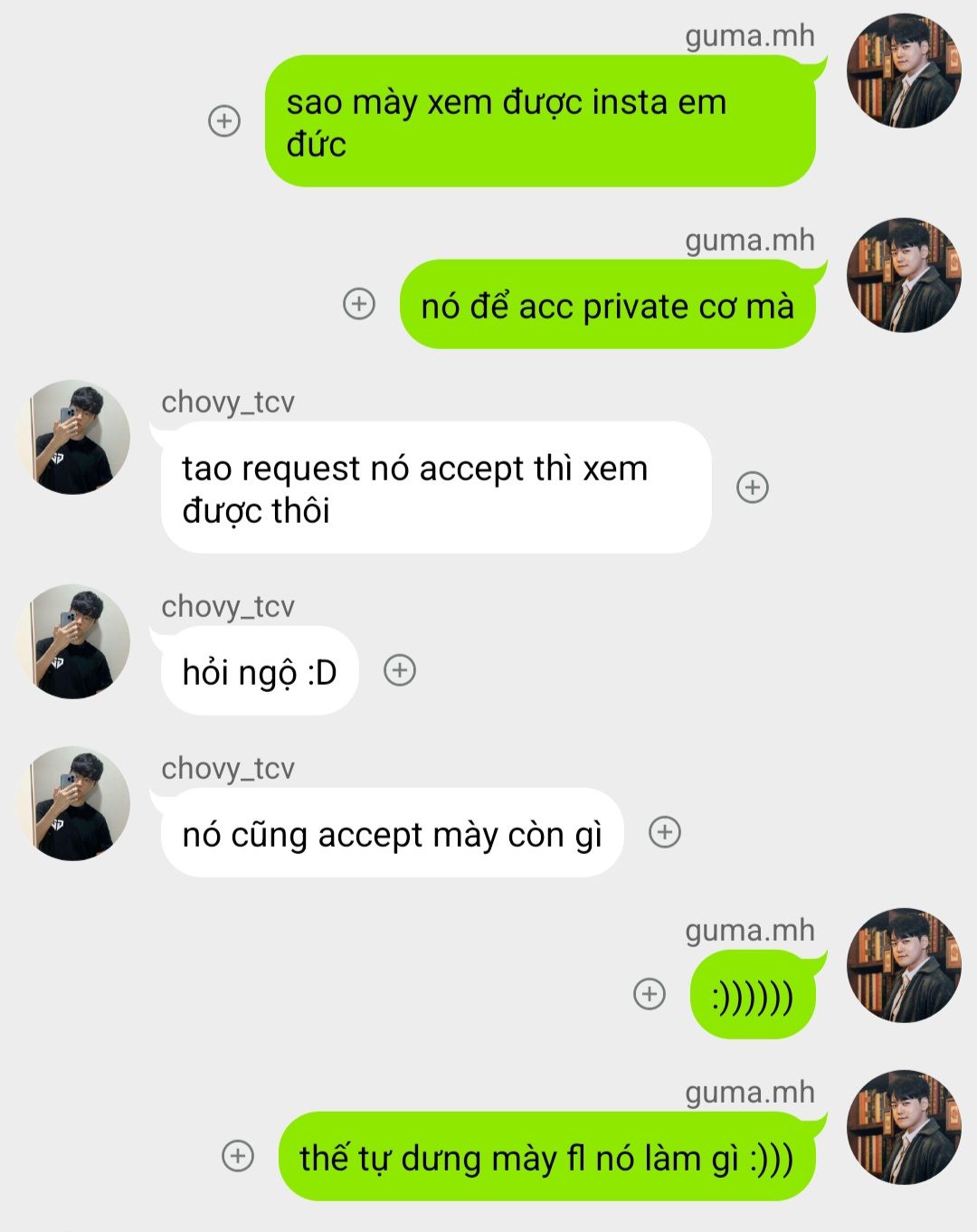Open chovy_tcv avatar beside 'hỏi ngộ :D' message
The image size is (977, 1232).
(x=73, y=641)
